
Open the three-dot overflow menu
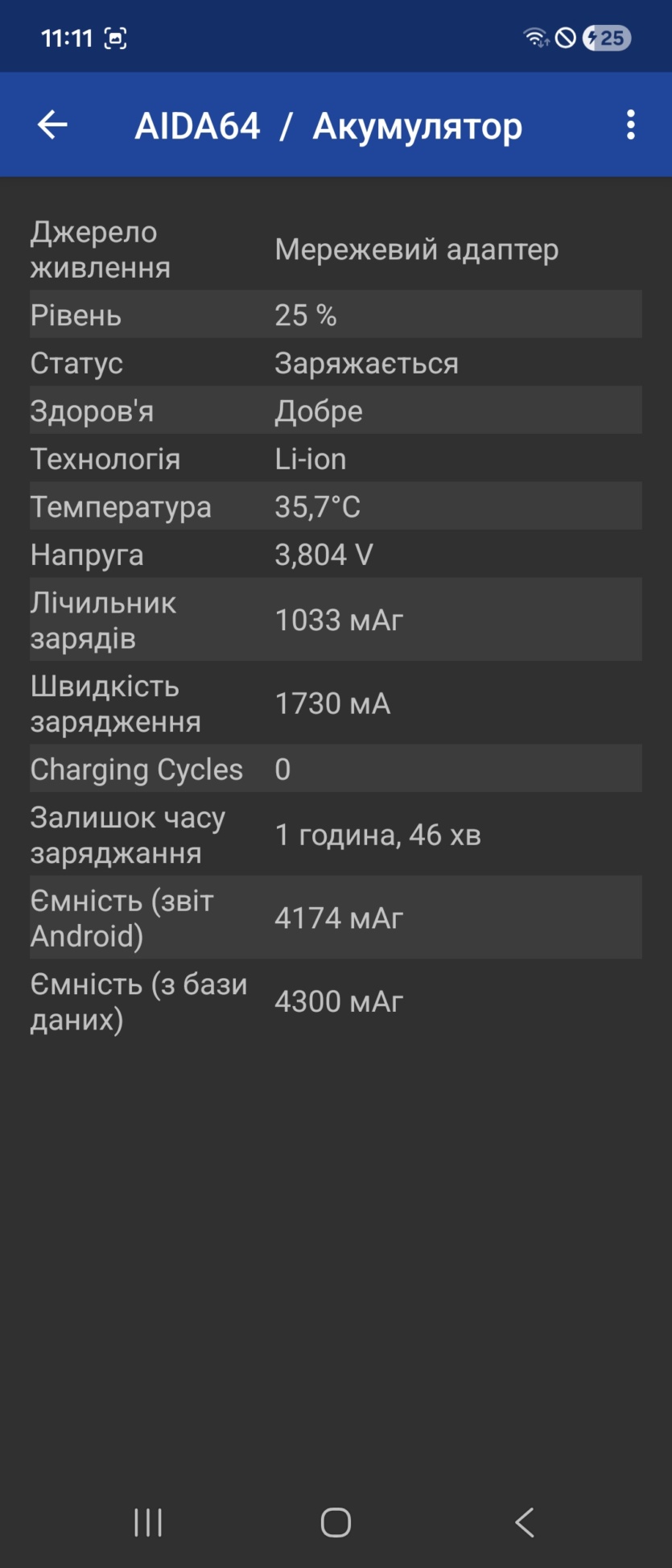click(x=630, y=125)
